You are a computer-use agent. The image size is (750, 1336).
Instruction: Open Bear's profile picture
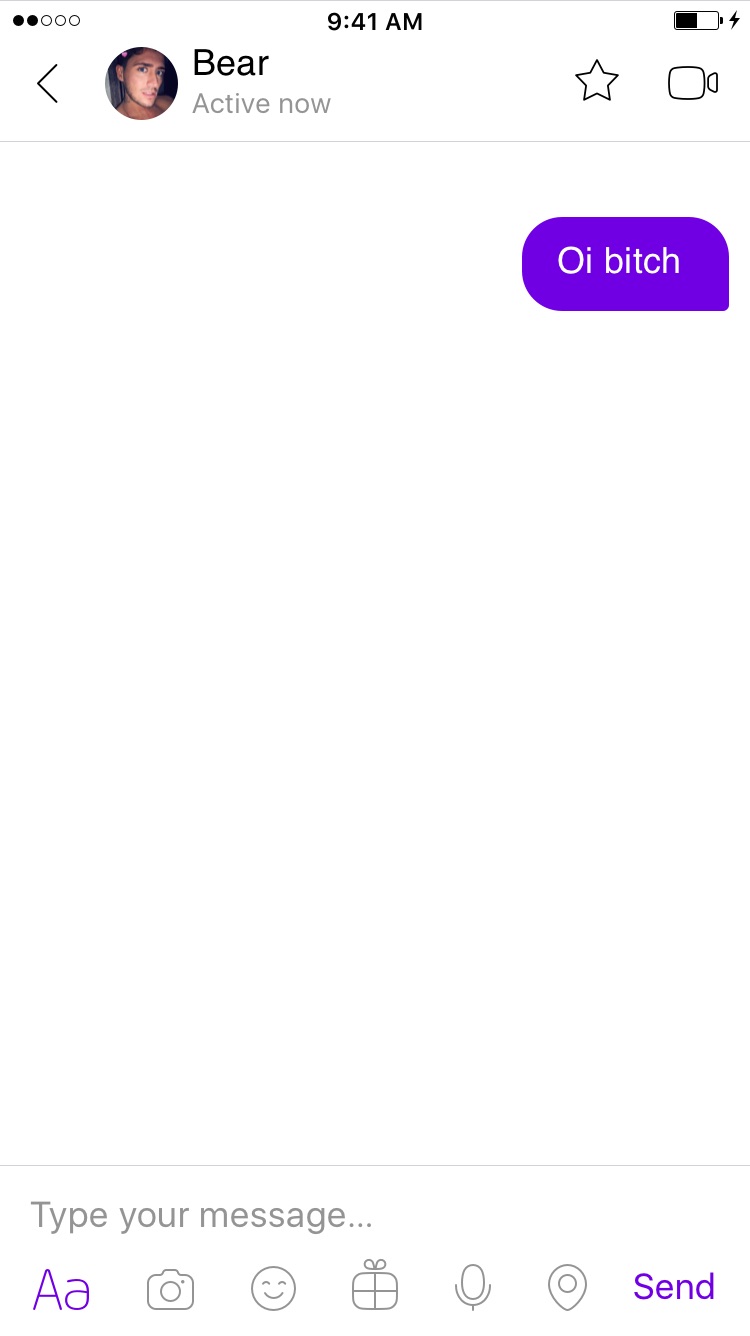(142, 83)
